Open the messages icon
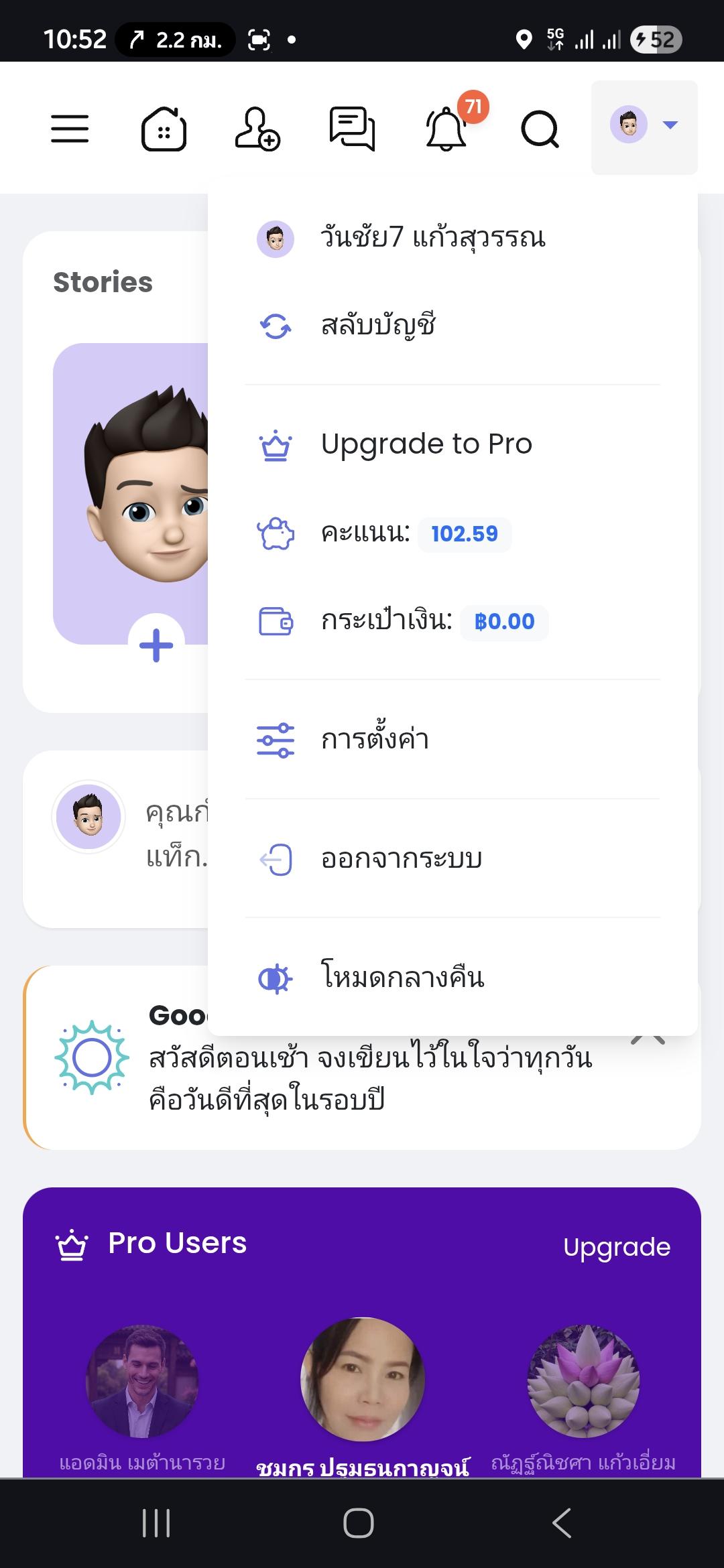This screenshot has height=1568, width=724. 352,128
